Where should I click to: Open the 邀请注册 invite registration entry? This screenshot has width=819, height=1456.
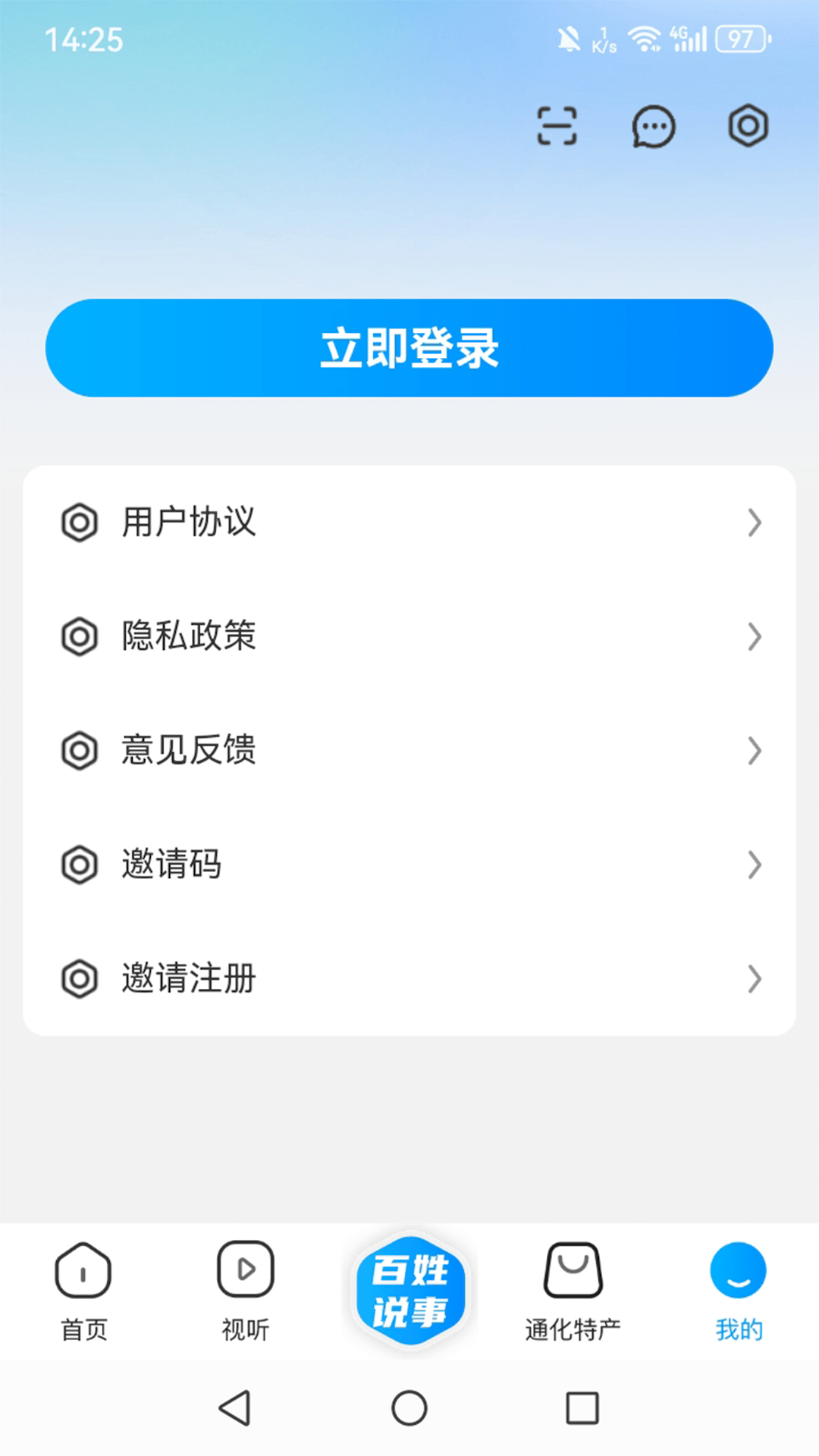click(409, 979)
